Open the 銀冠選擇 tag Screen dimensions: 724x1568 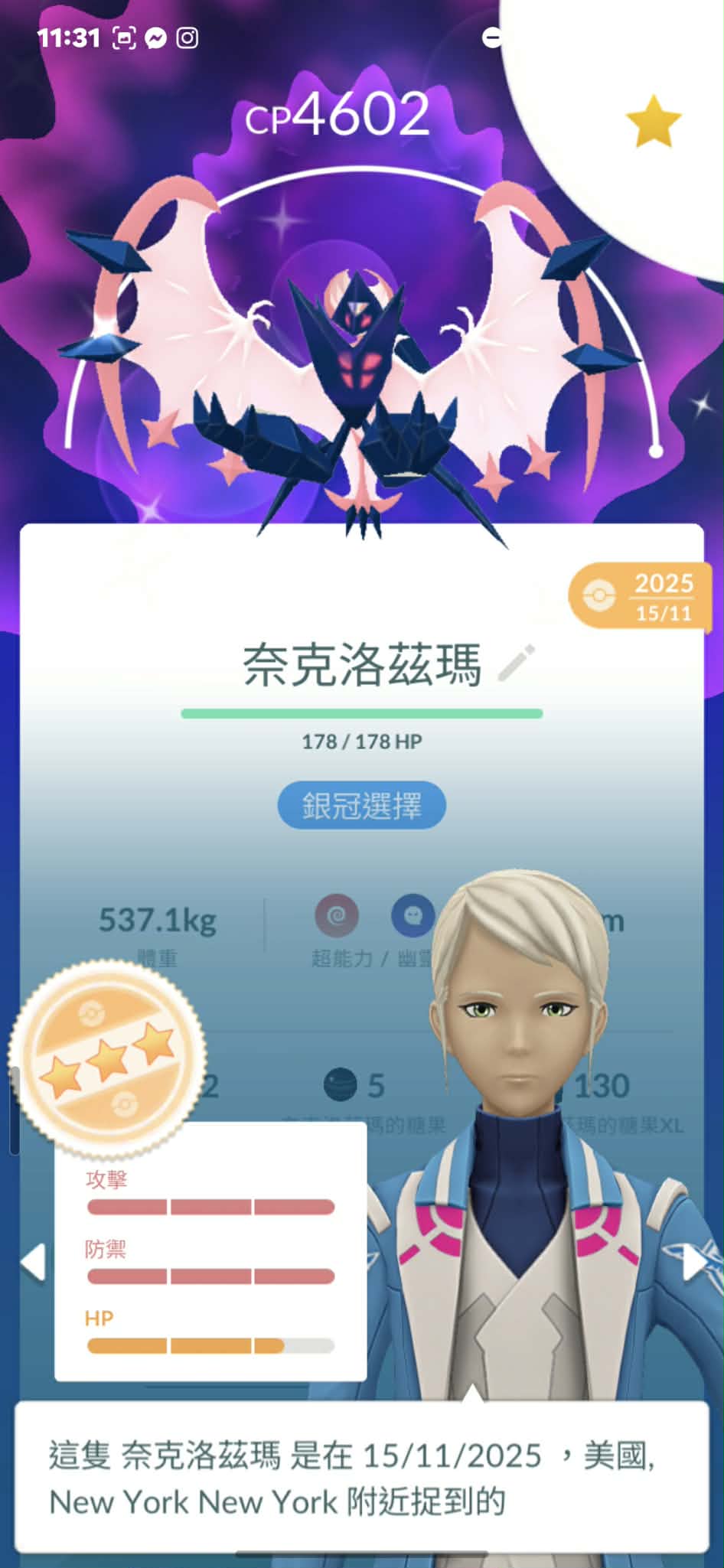pos(361,805)
